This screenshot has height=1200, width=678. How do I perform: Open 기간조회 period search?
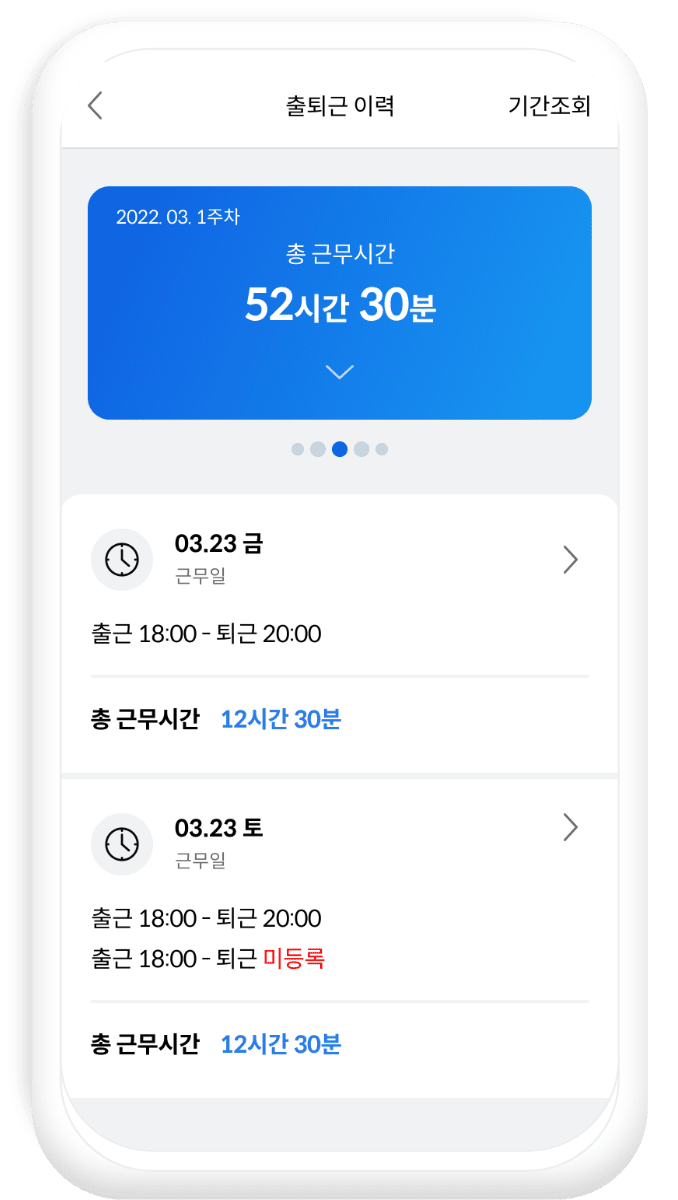[x=549, y=106]
